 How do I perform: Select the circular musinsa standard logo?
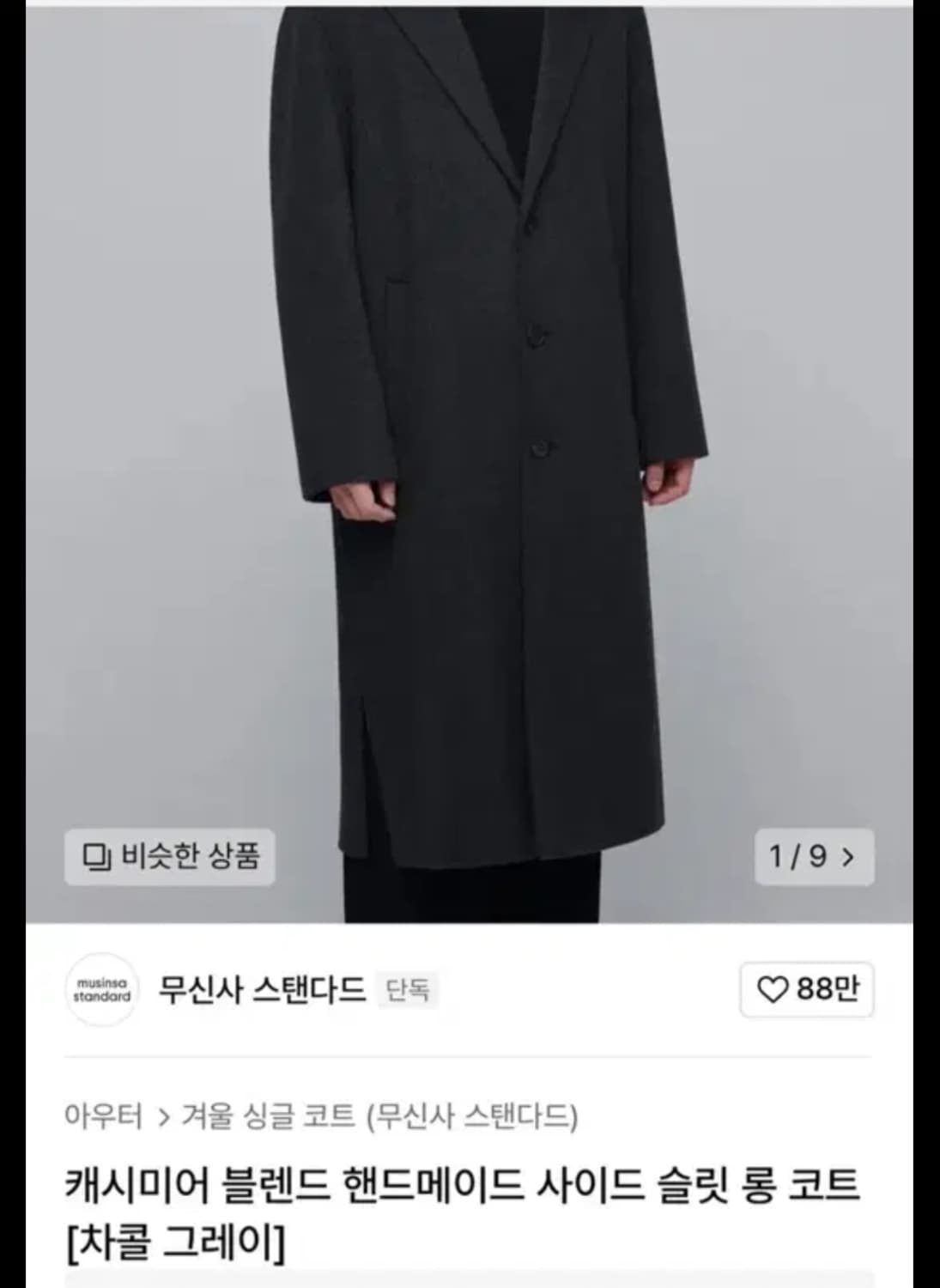pos(100,989)
